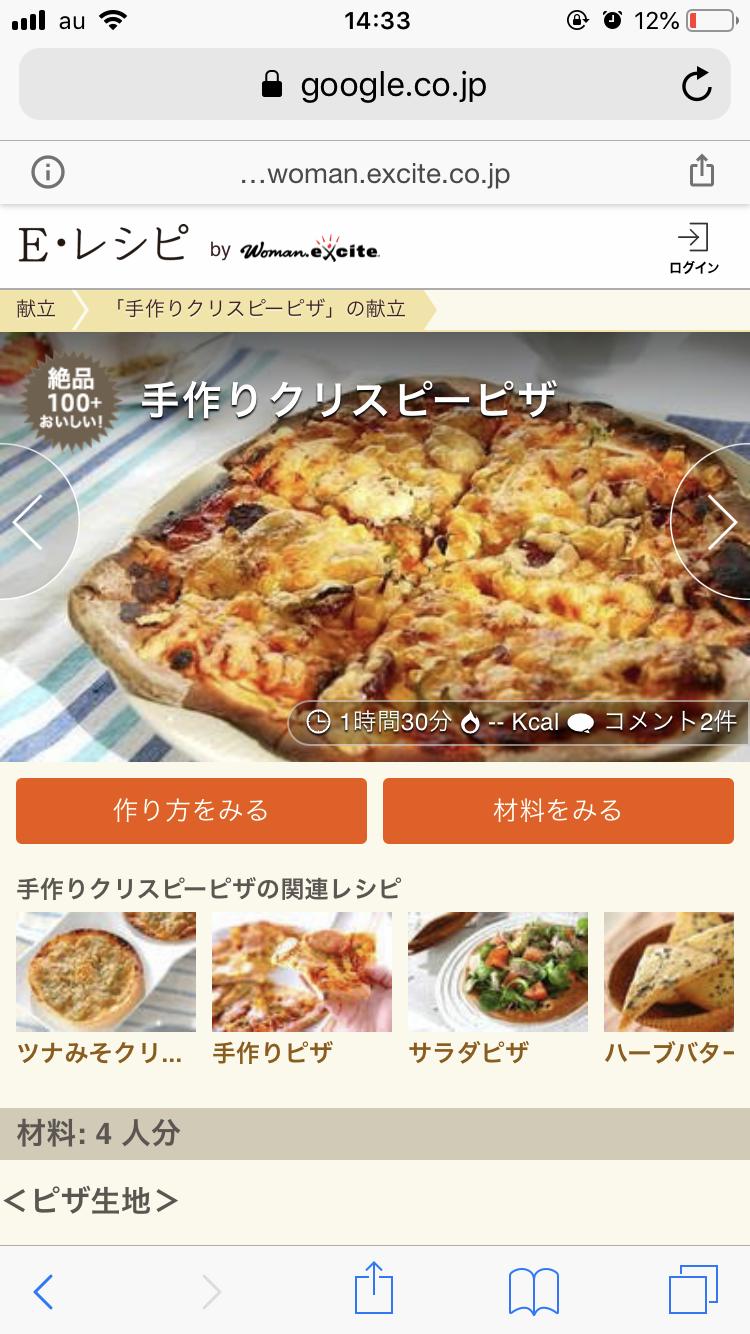Show all open Safari tabs

[x=692, y=1291]
